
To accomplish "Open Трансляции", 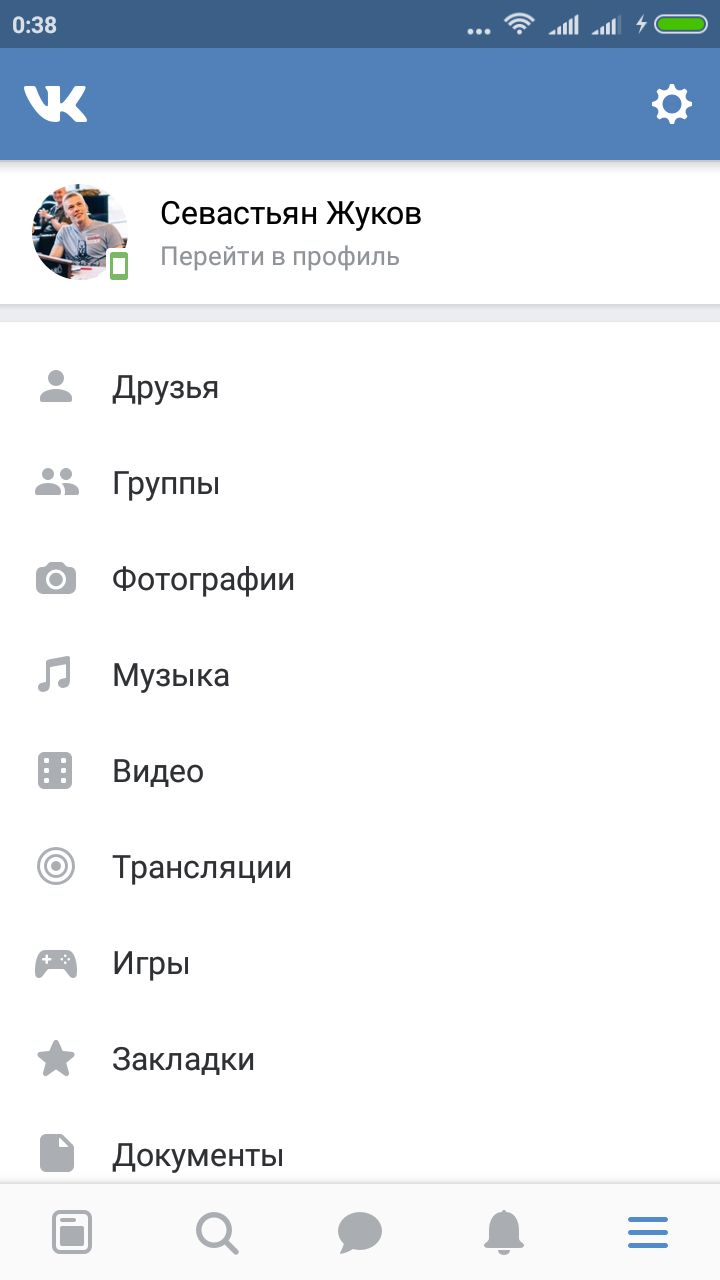I will 201,867.
